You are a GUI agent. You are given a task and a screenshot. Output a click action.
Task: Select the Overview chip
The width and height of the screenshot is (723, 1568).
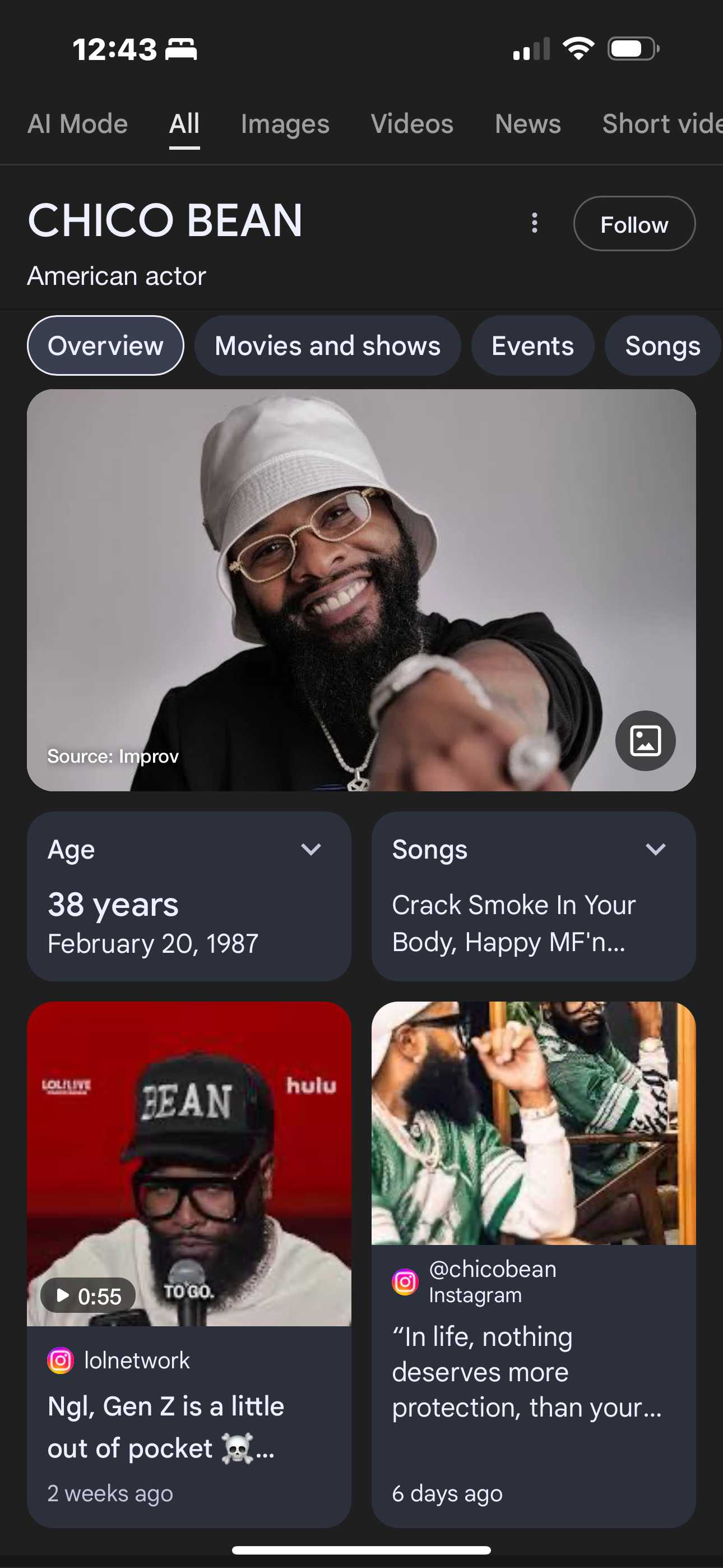tap(105, 345)
